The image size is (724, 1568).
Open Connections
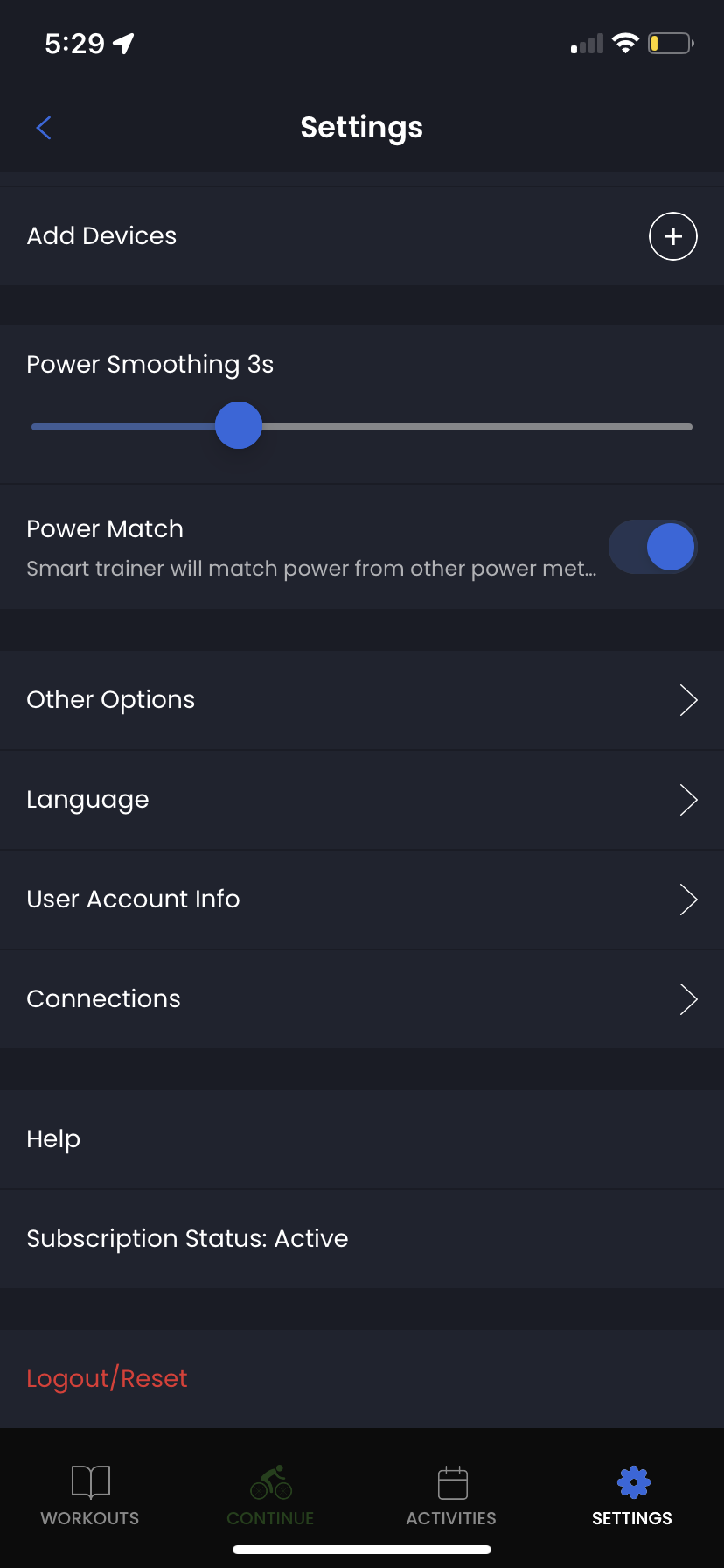tap(362, 999)
